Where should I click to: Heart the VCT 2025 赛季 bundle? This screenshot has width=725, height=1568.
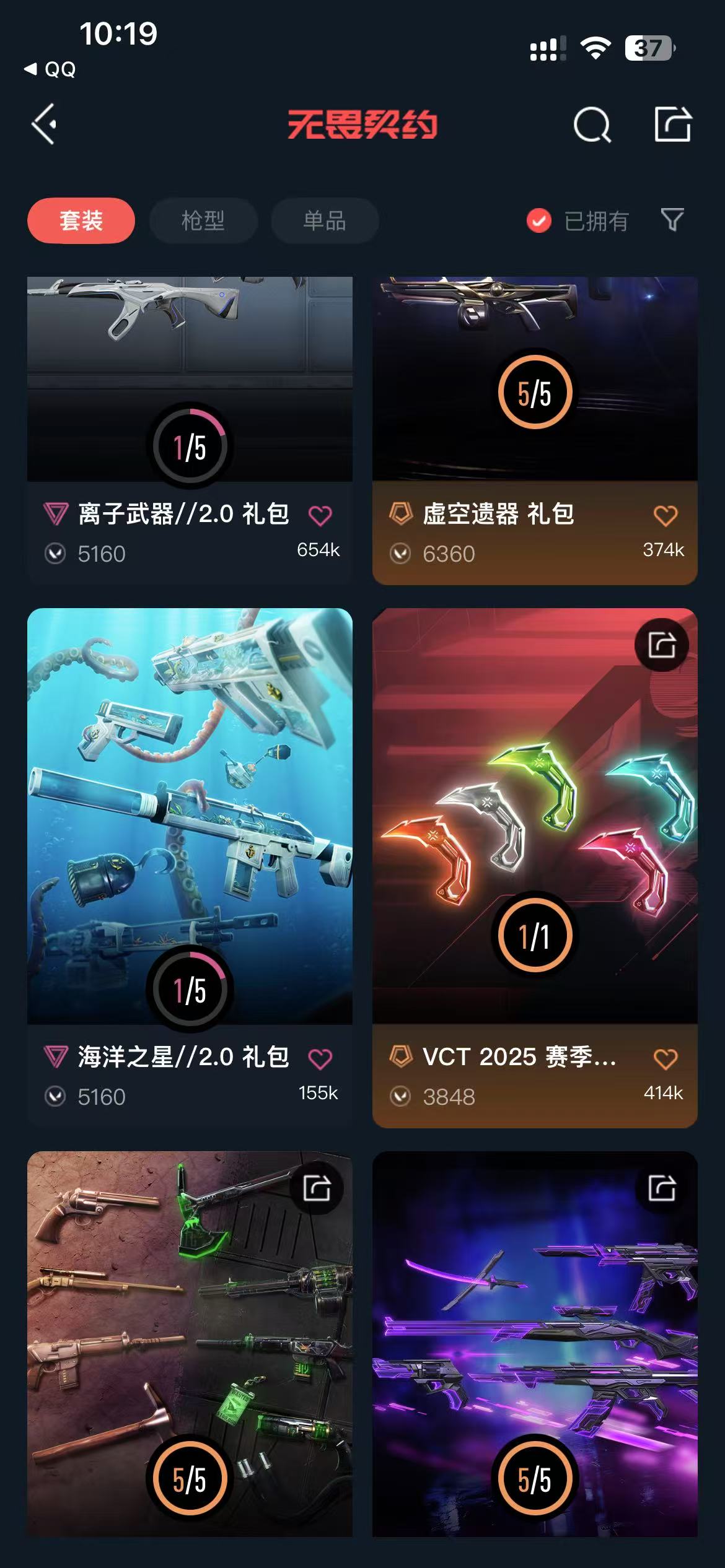click(666, 1058)
